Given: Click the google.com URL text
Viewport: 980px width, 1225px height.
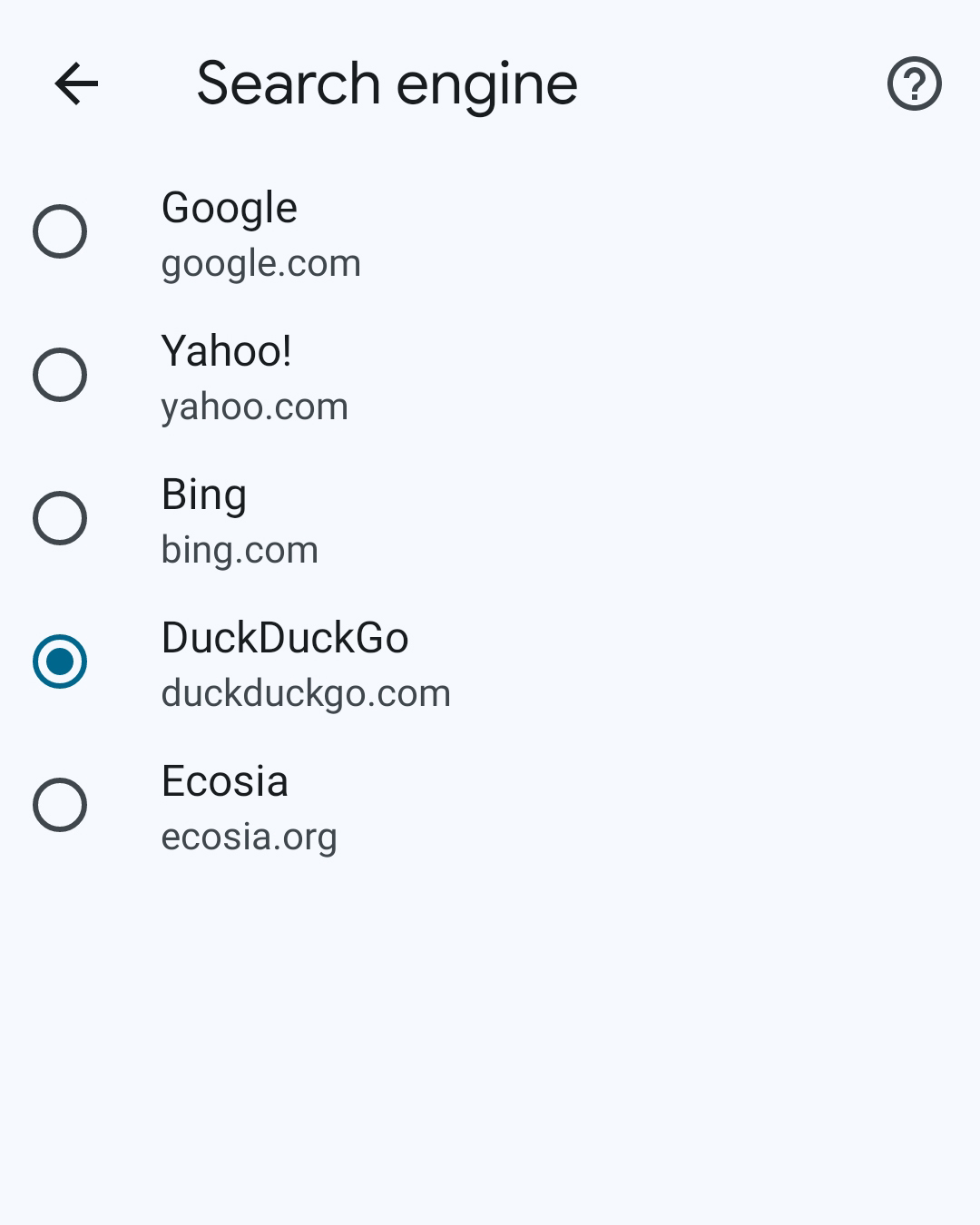Looking at the screenshot, I should pyautogui.click(x=260, y=262).
